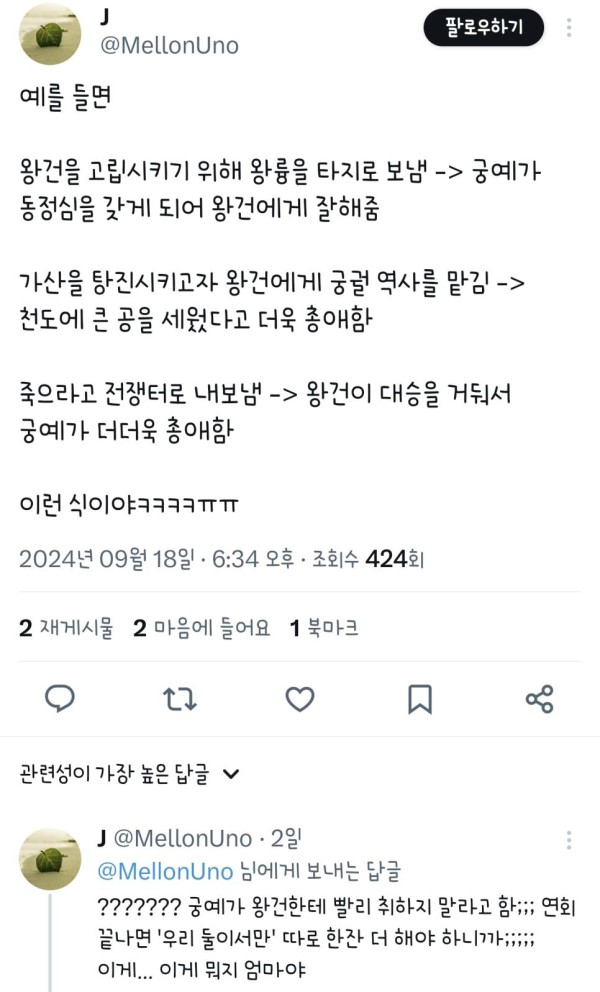The height and width of the screenshot is (992, 600).
Task: Open the reply's profile avatar
Action: [51, 859]
